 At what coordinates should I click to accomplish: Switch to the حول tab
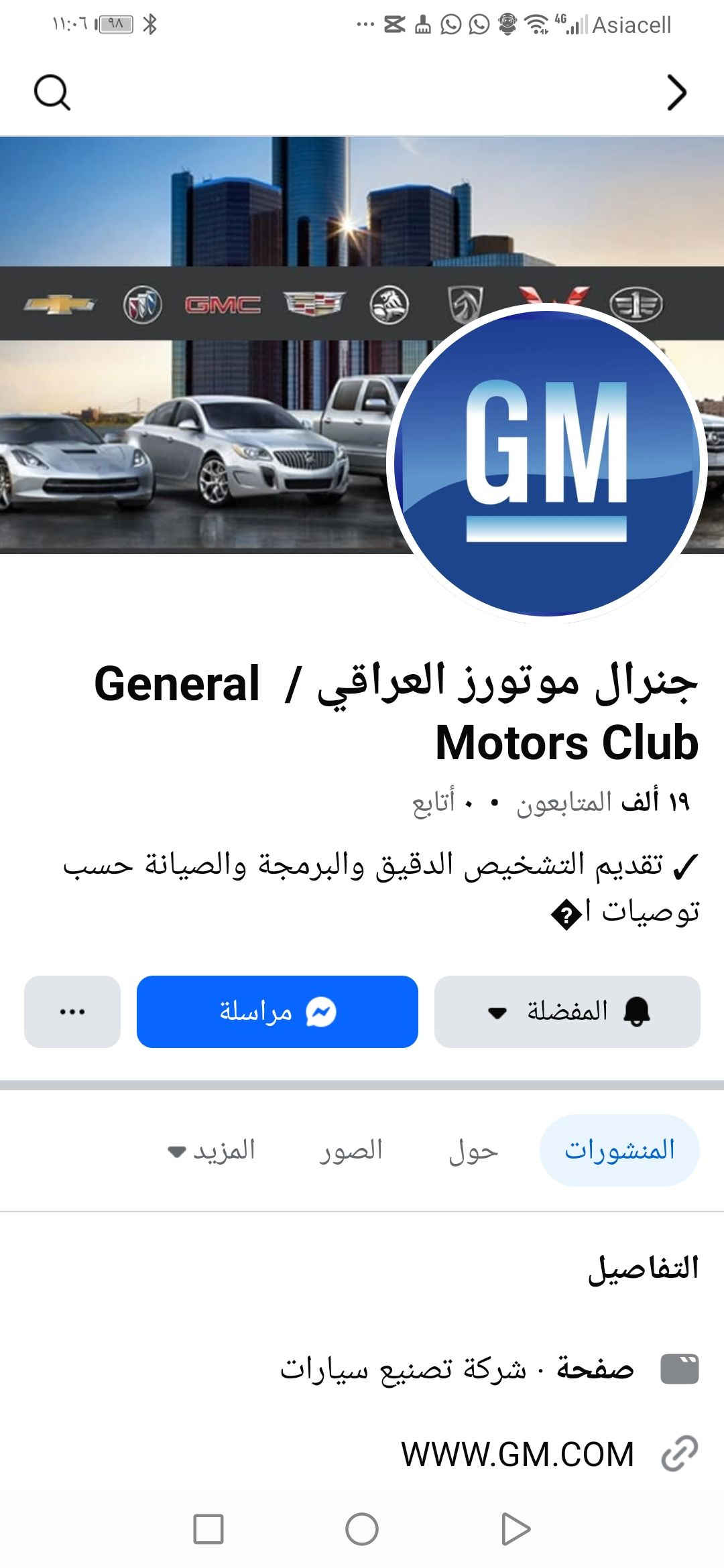click(473, 1151)
